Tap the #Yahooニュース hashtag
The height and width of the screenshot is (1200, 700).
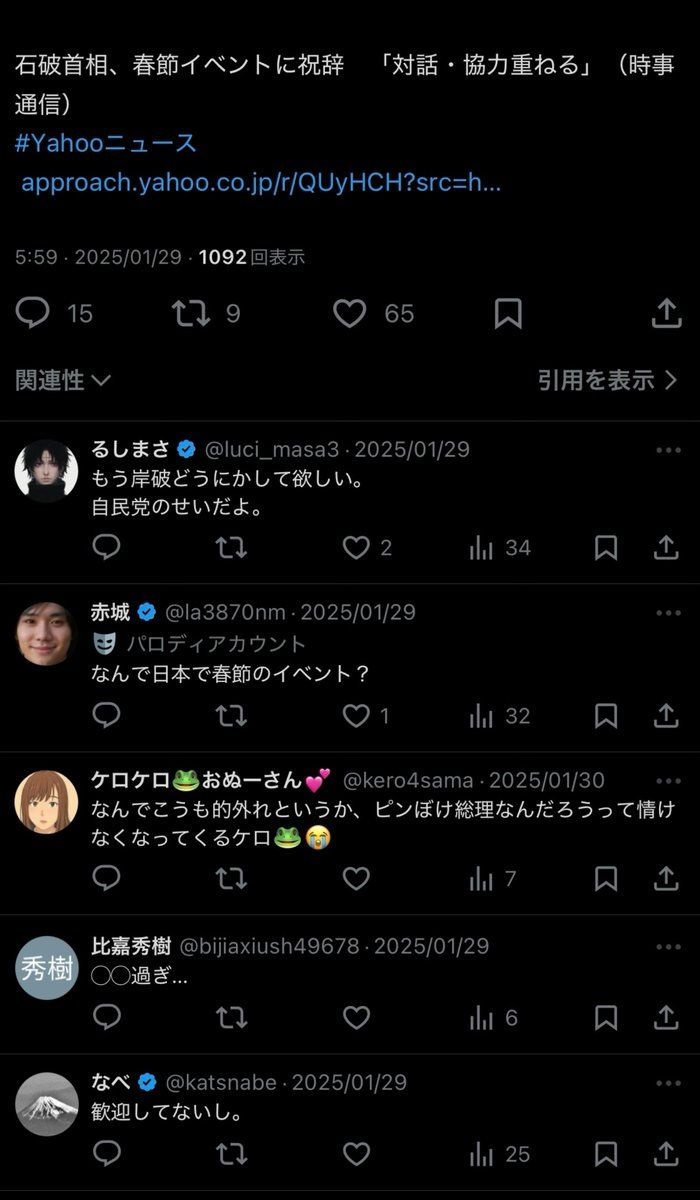pos(106,143)
